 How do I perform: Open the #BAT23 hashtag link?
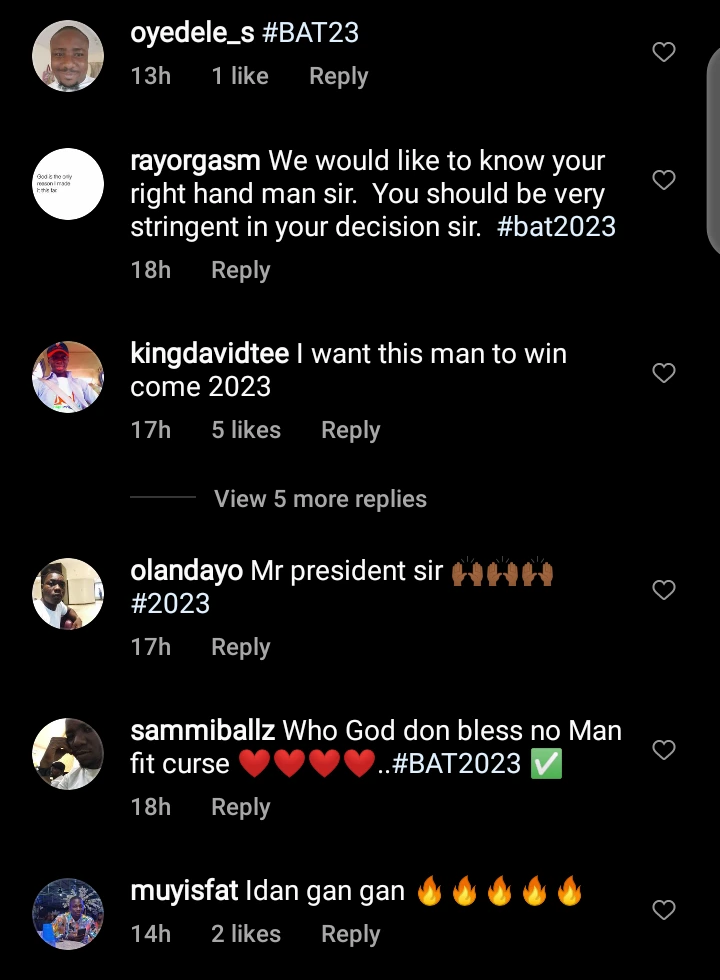310,33
